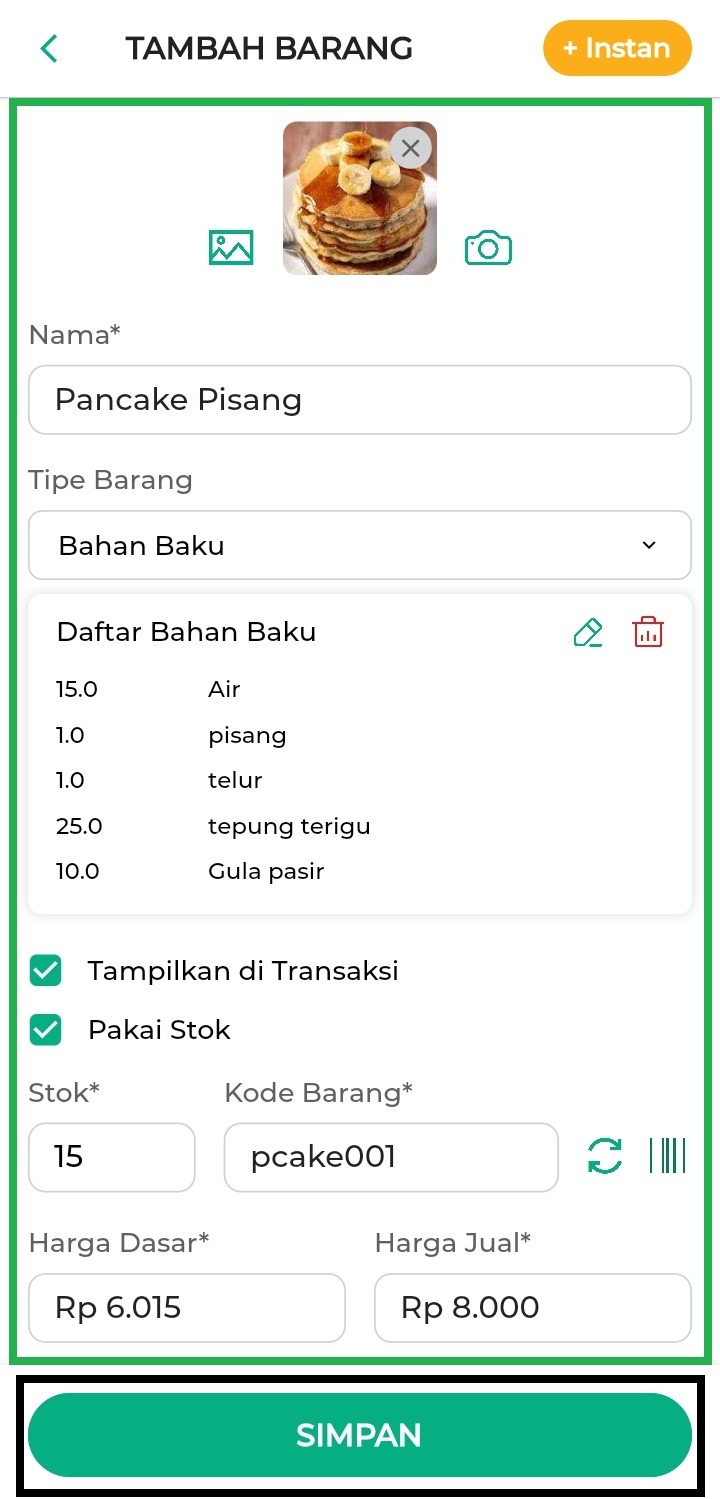This screenshot has width=720, height=1499.
Task: Edit the Nama field
Action: 360,400
